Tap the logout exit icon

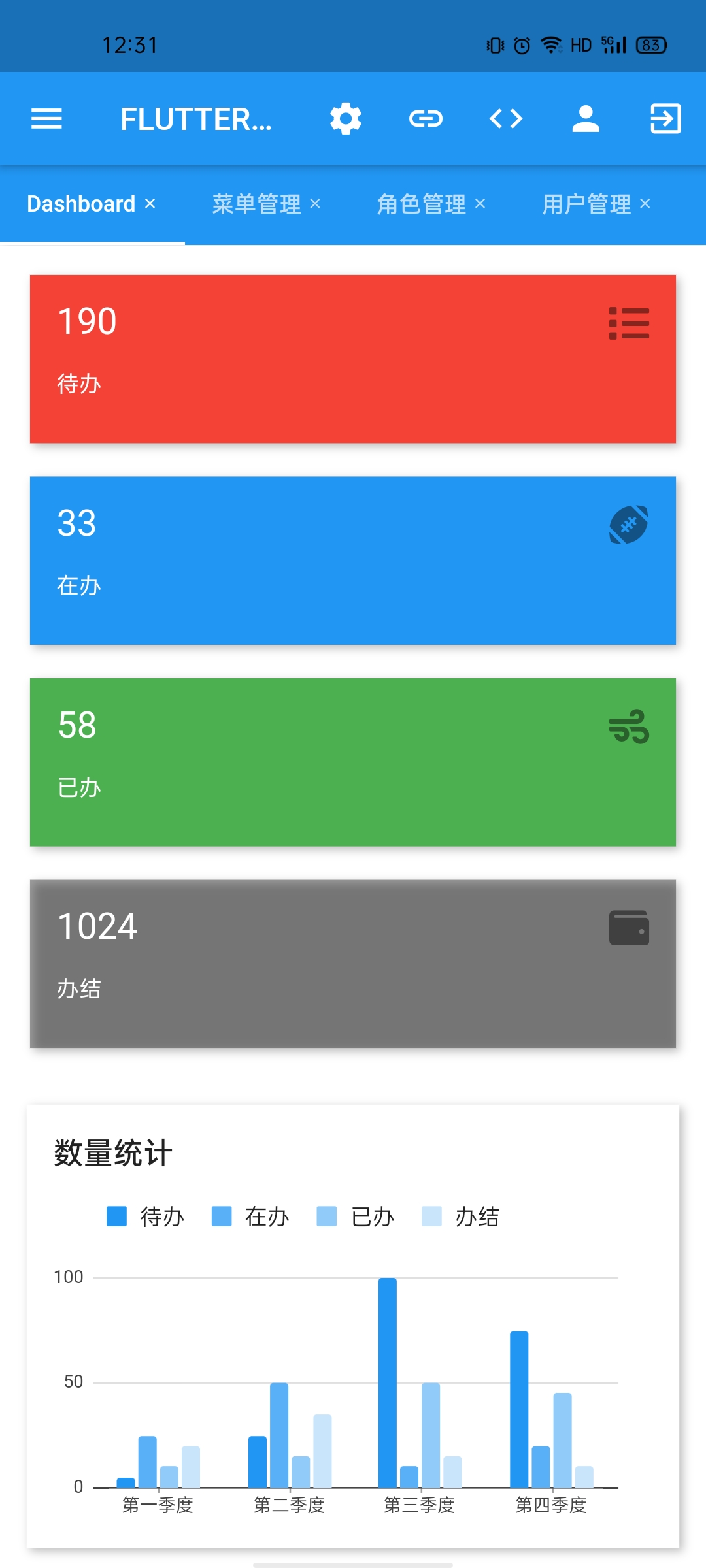pos(665,119)
